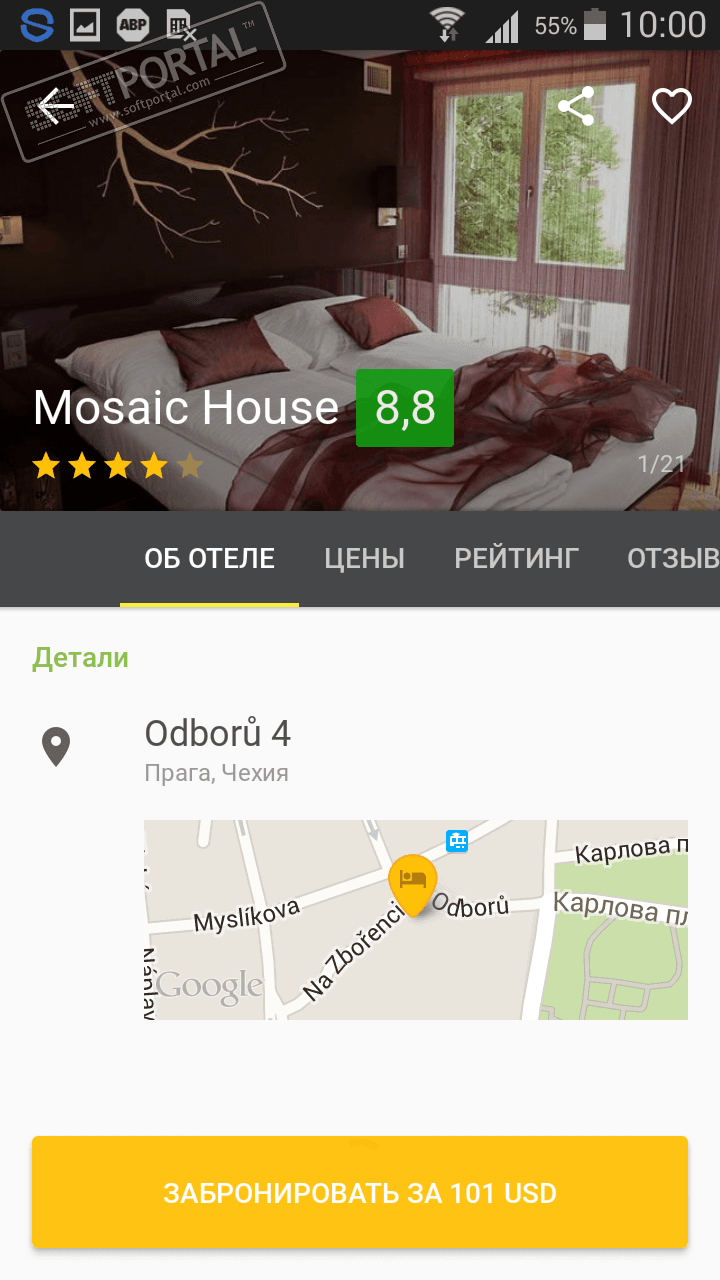Show the ОТЗЫВЫ reviews tab
The height and width of the screenshot is (1280, 720).
pos(673,558)
